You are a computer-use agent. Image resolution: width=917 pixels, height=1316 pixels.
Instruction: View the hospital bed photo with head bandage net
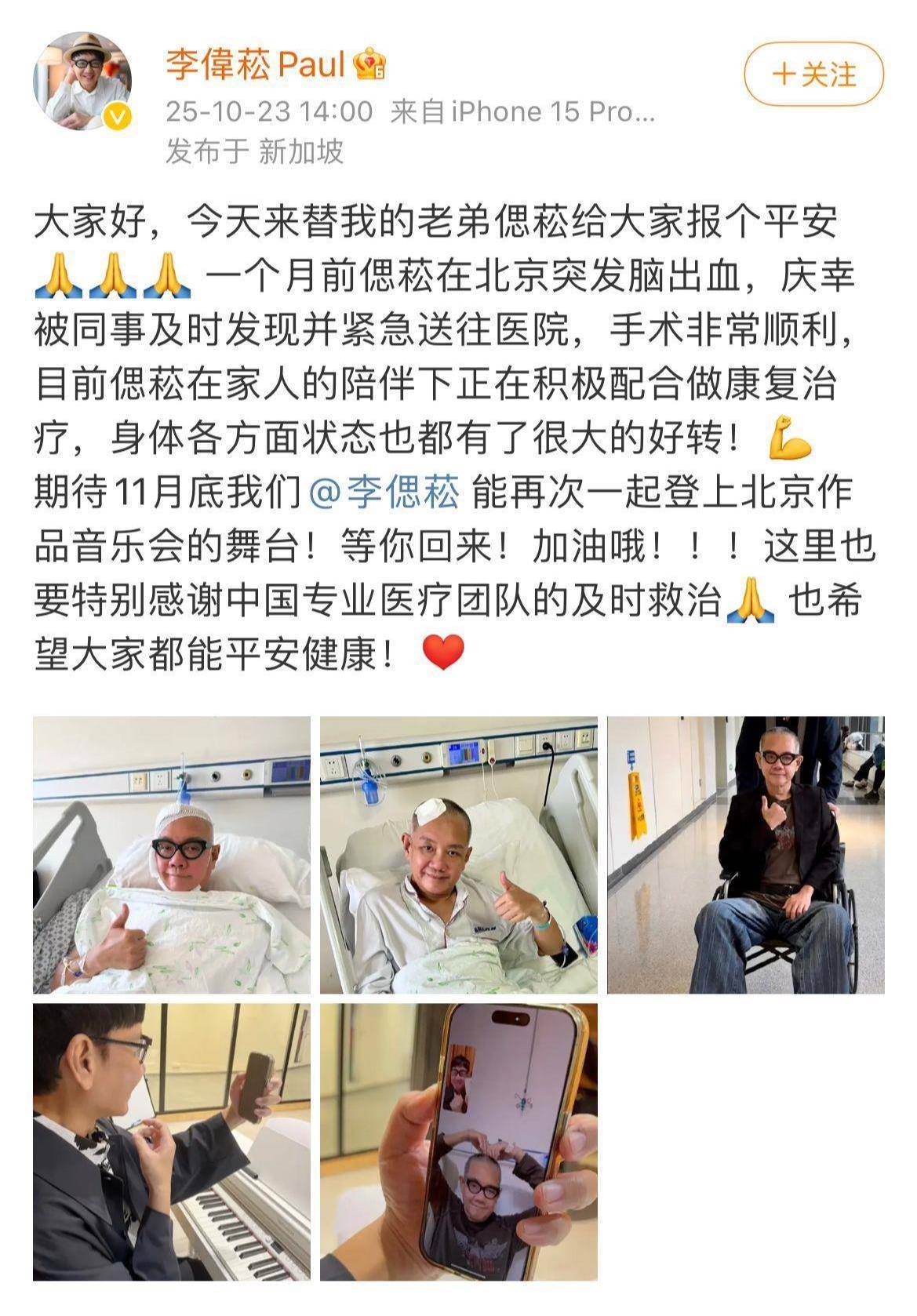click(171, 854)
